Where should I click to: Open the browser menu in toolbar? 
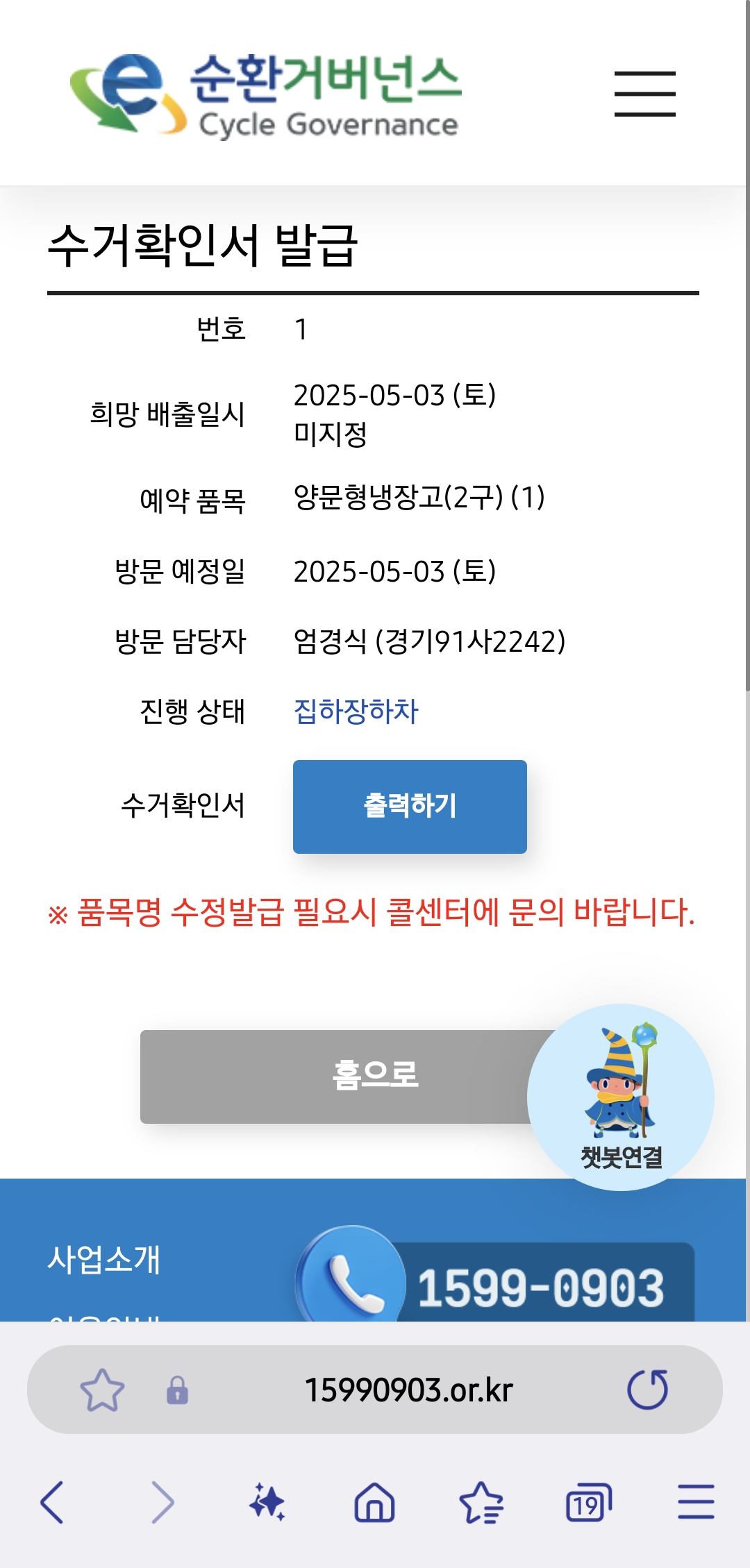click(x=696, y=1502)
